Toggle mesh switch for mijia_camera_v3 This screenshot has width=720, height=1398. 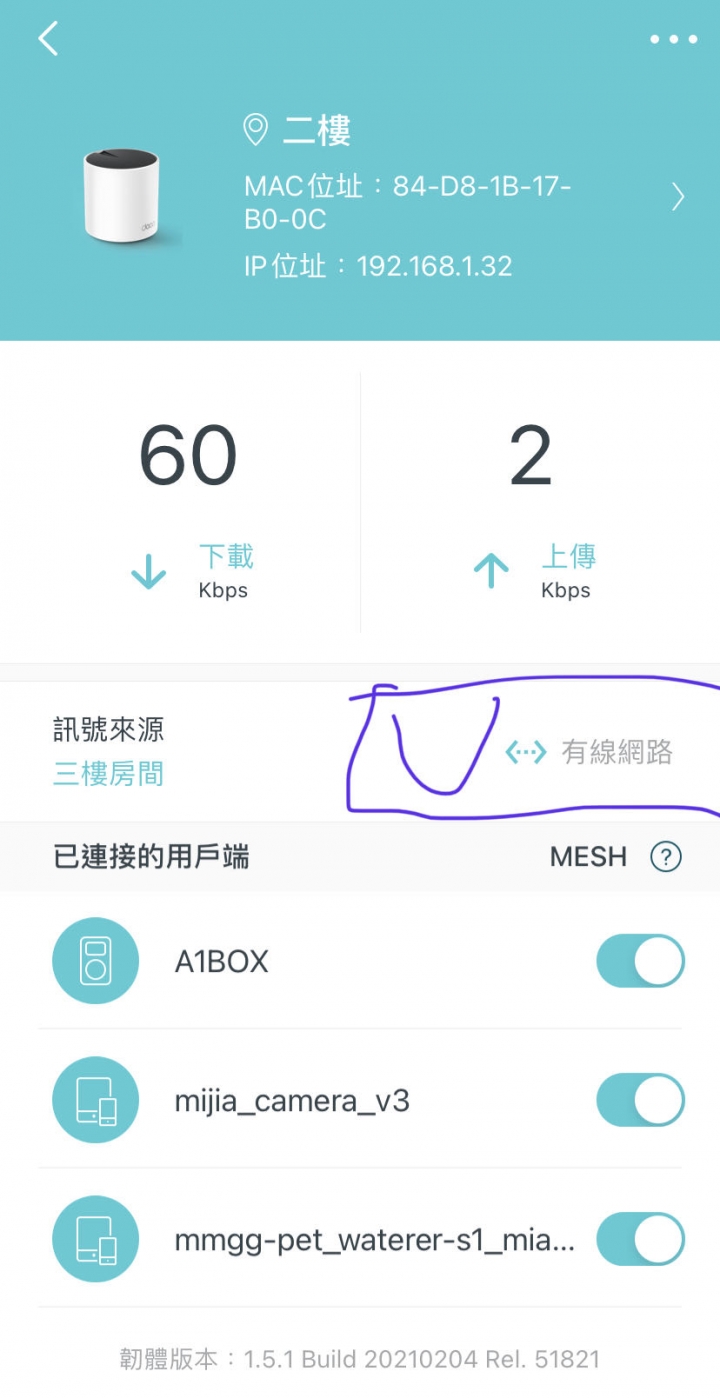[x=640, y=1101]
